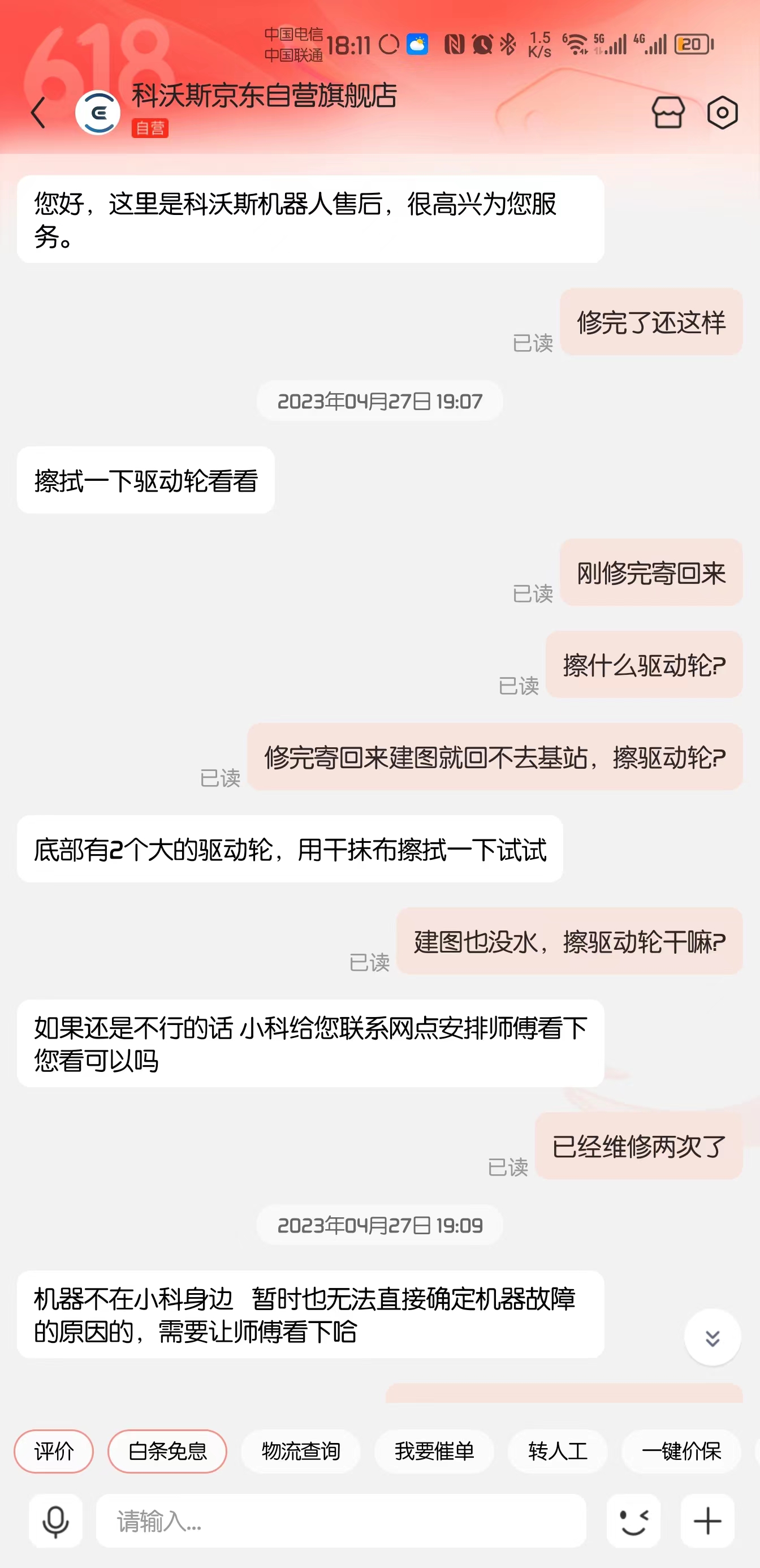Jump to latest messages with down arrows
760x1568 pixels.
point(712,1337)
